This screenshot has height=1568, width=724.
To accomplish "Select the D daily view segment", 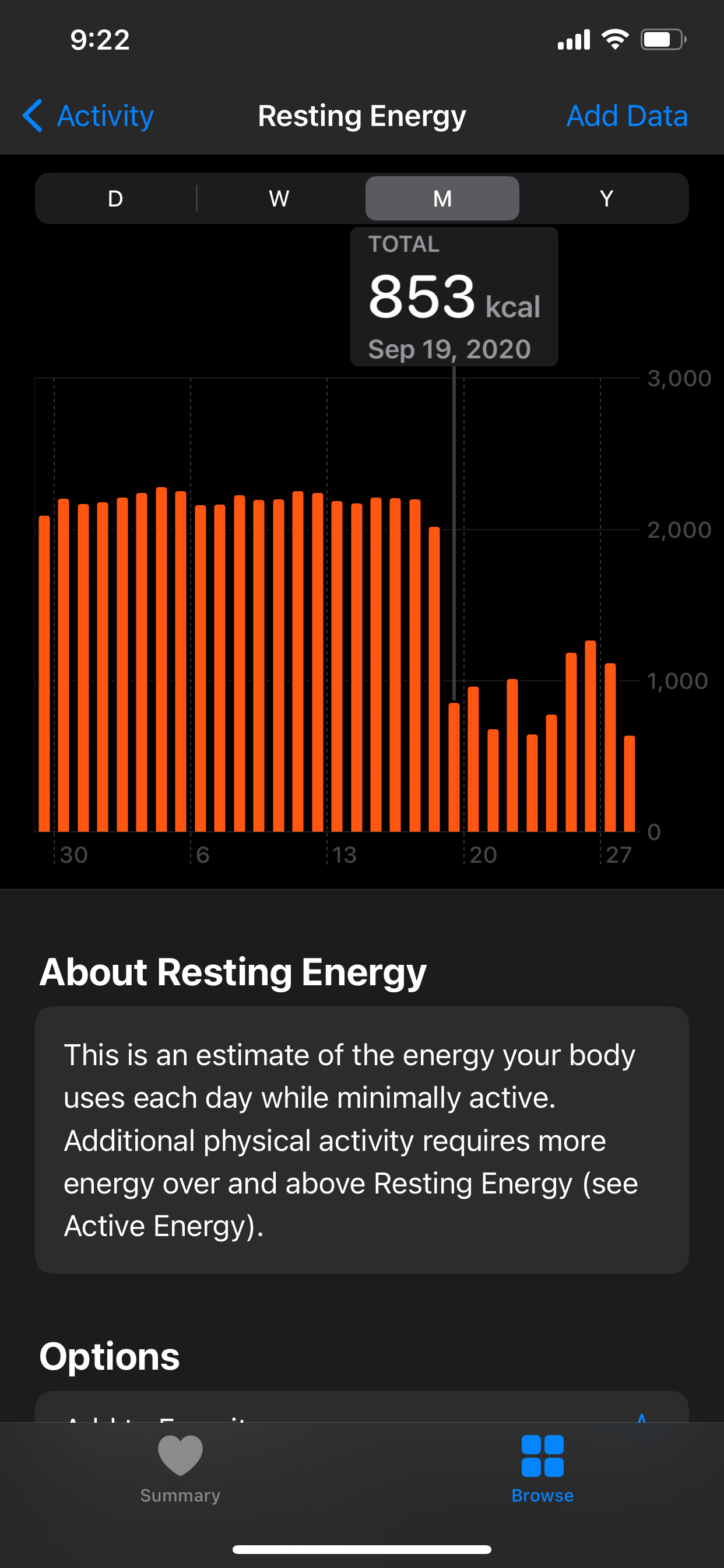I will (x=115, y=198).
